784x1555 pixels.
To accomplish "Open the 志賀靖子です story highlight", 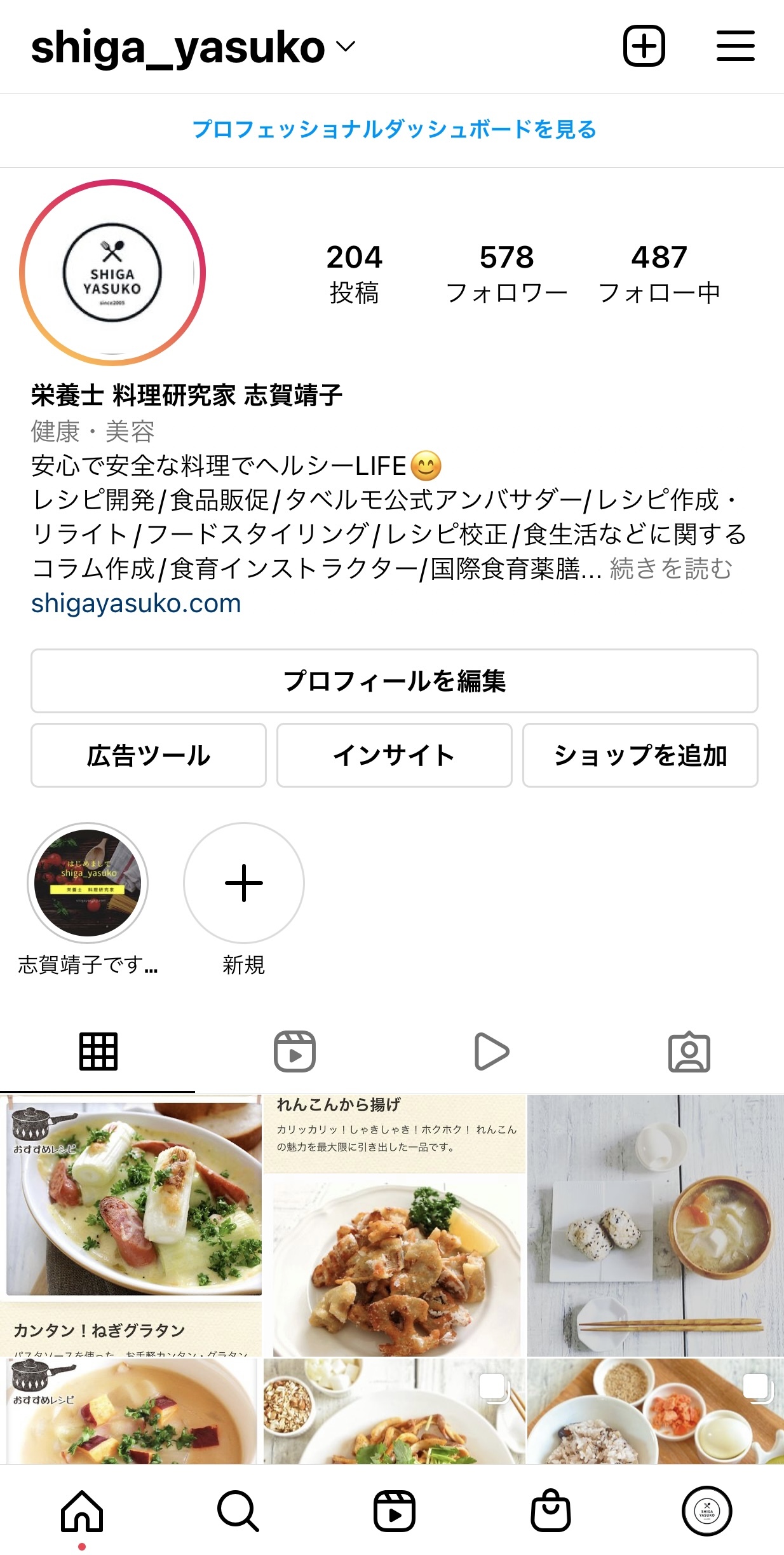I will click(88, 883).
